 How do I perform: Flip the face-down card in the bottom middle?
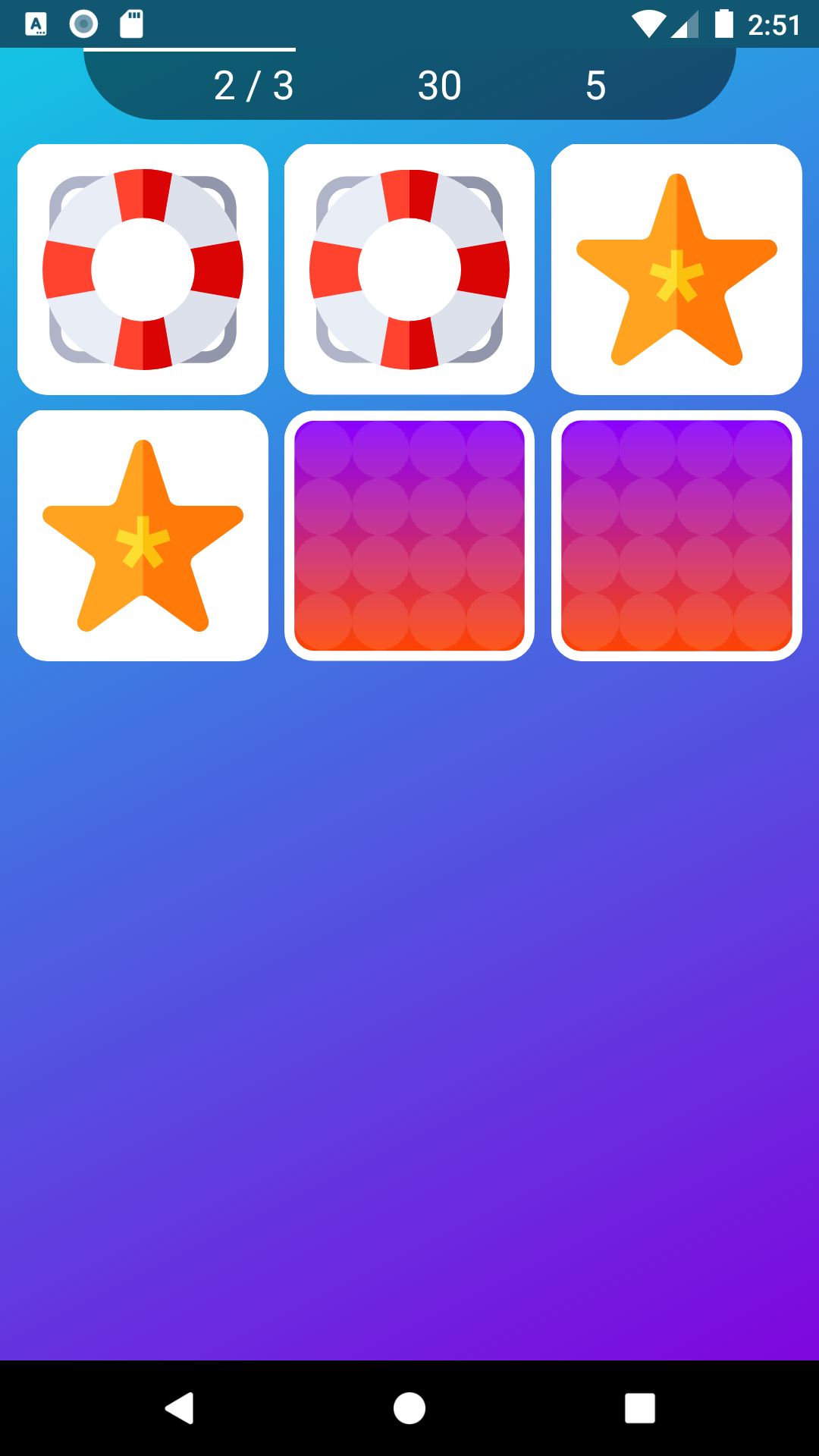(409, 535)
